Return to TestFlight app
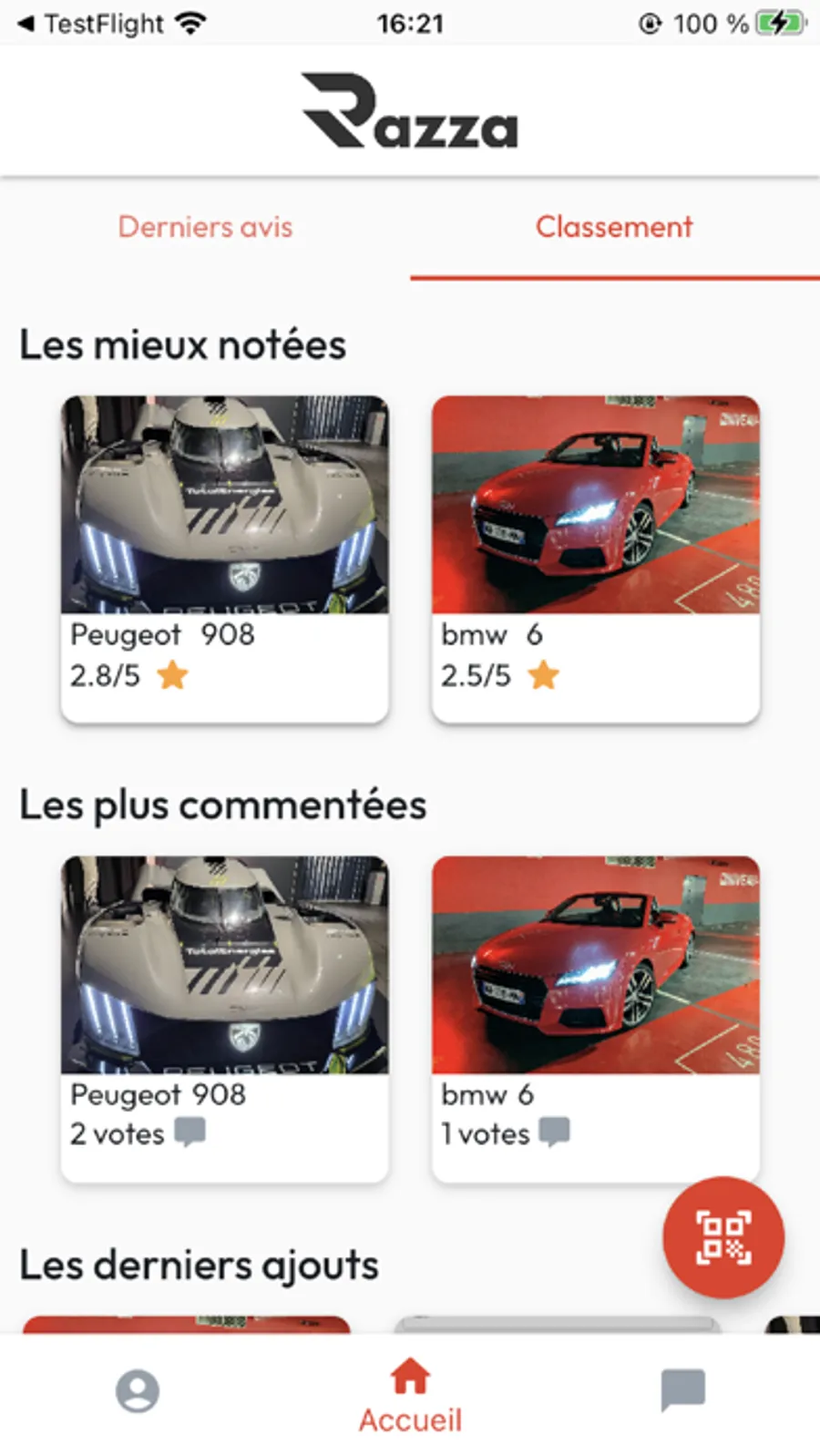The width and height of the screenshot is (820, 1456). click(x=91, y=24)
